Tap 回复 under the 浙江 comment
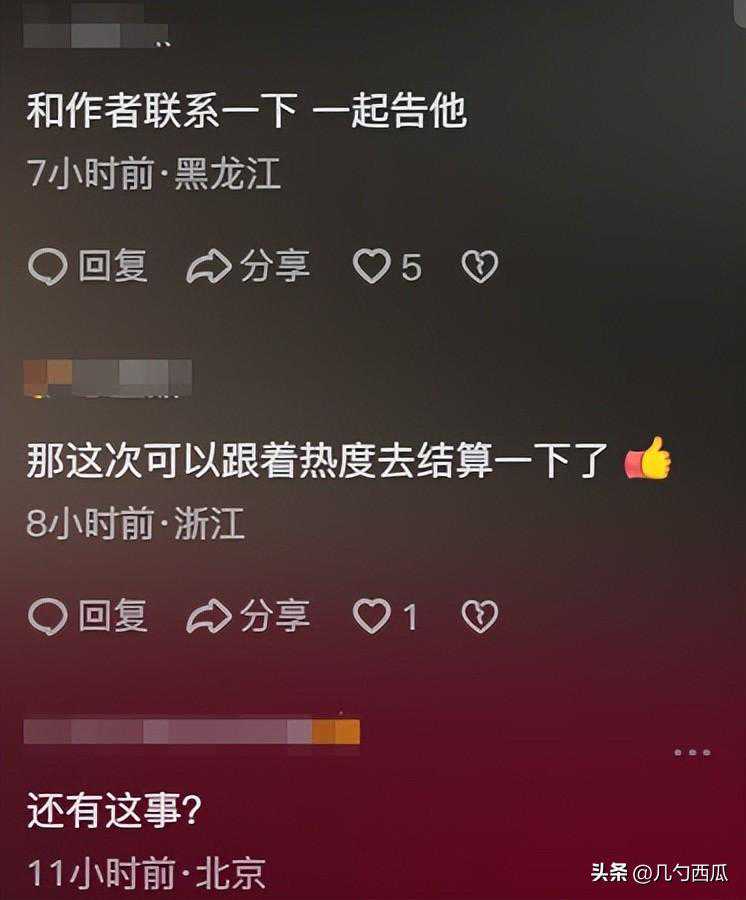The image size is (746, 900). (88, 617)
